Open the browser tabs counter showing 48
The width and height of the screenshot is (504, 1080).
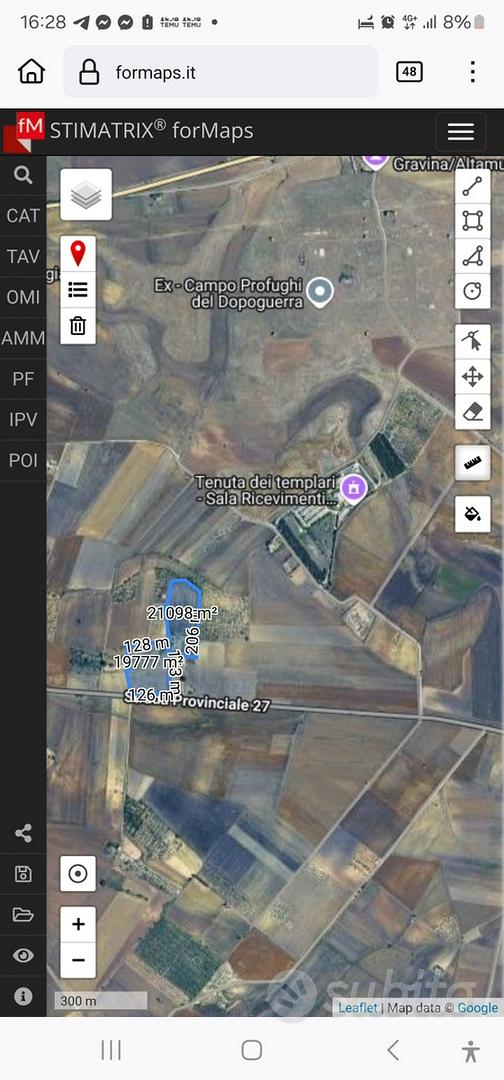[x=409, y=71]
